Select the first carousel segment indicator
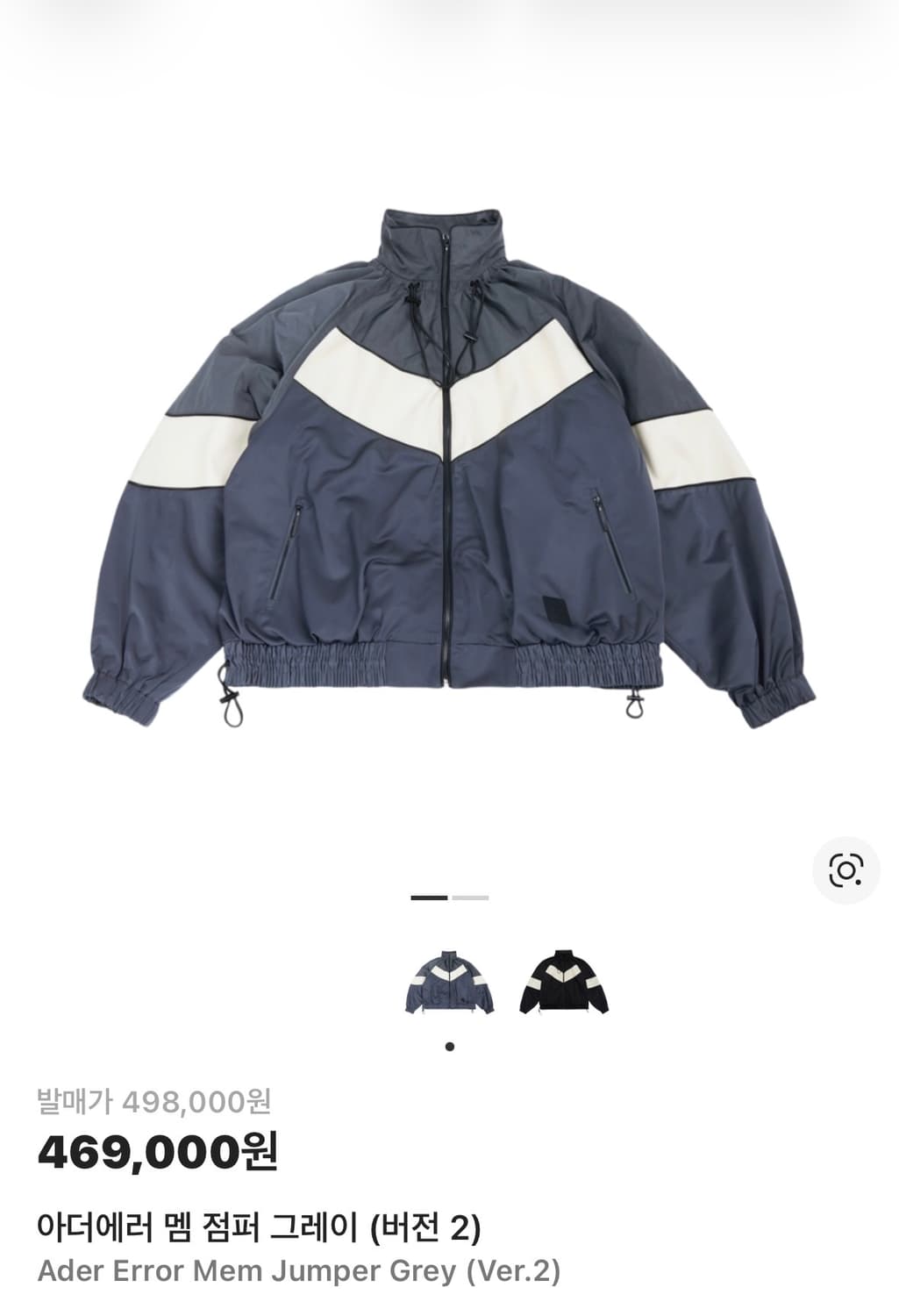This screenshot has height=1316, width=899. click(429, 896)
